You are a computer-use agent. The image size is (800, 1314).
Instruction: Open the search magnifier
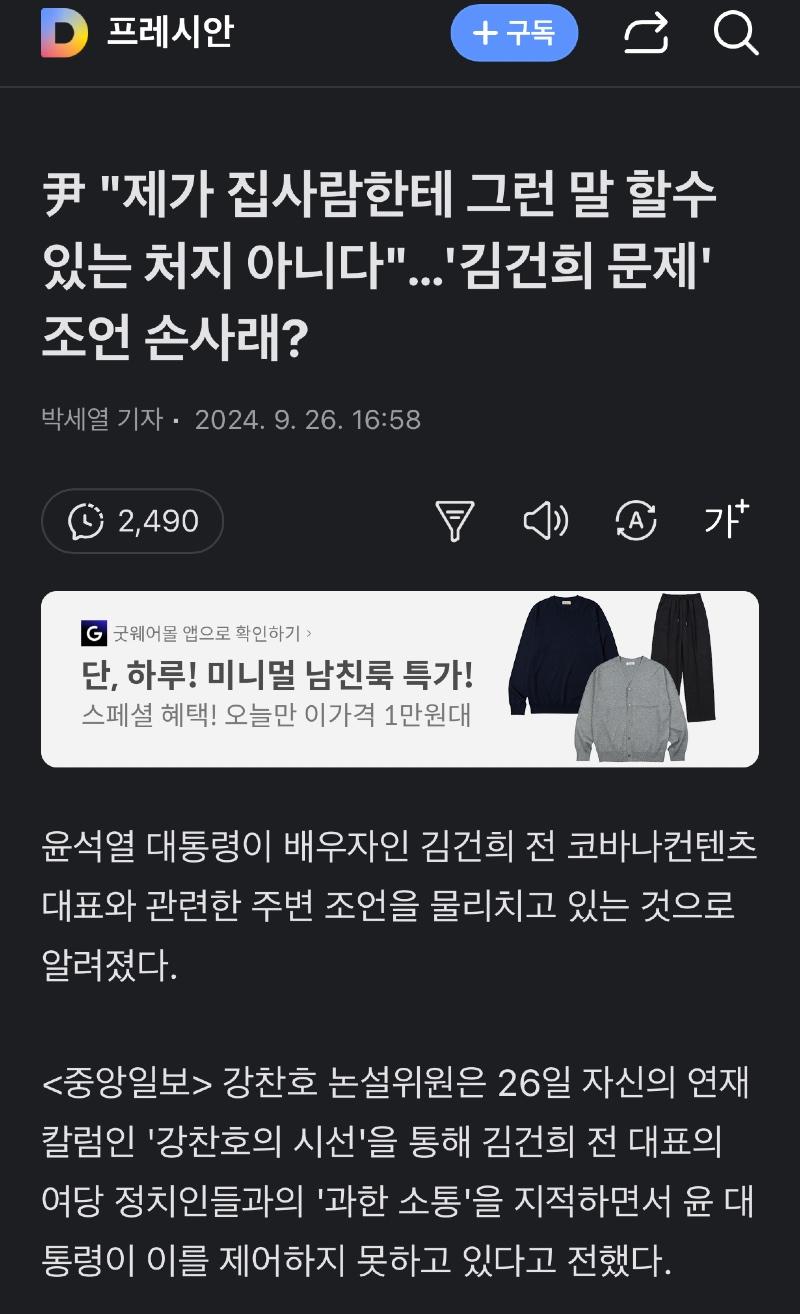point(736,35)
